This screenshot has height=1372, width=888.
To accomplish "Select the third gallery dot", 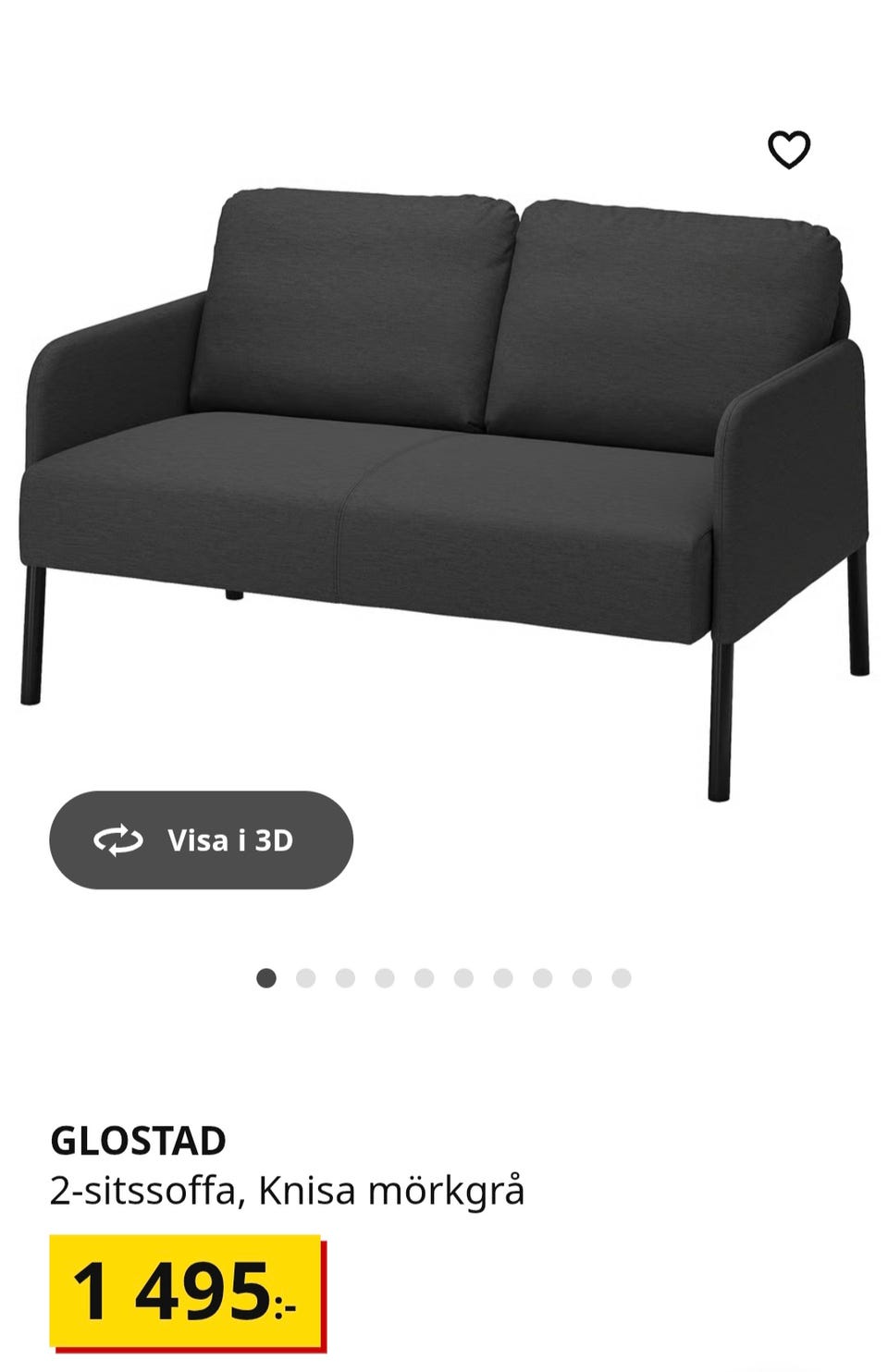I will point(346,975).
